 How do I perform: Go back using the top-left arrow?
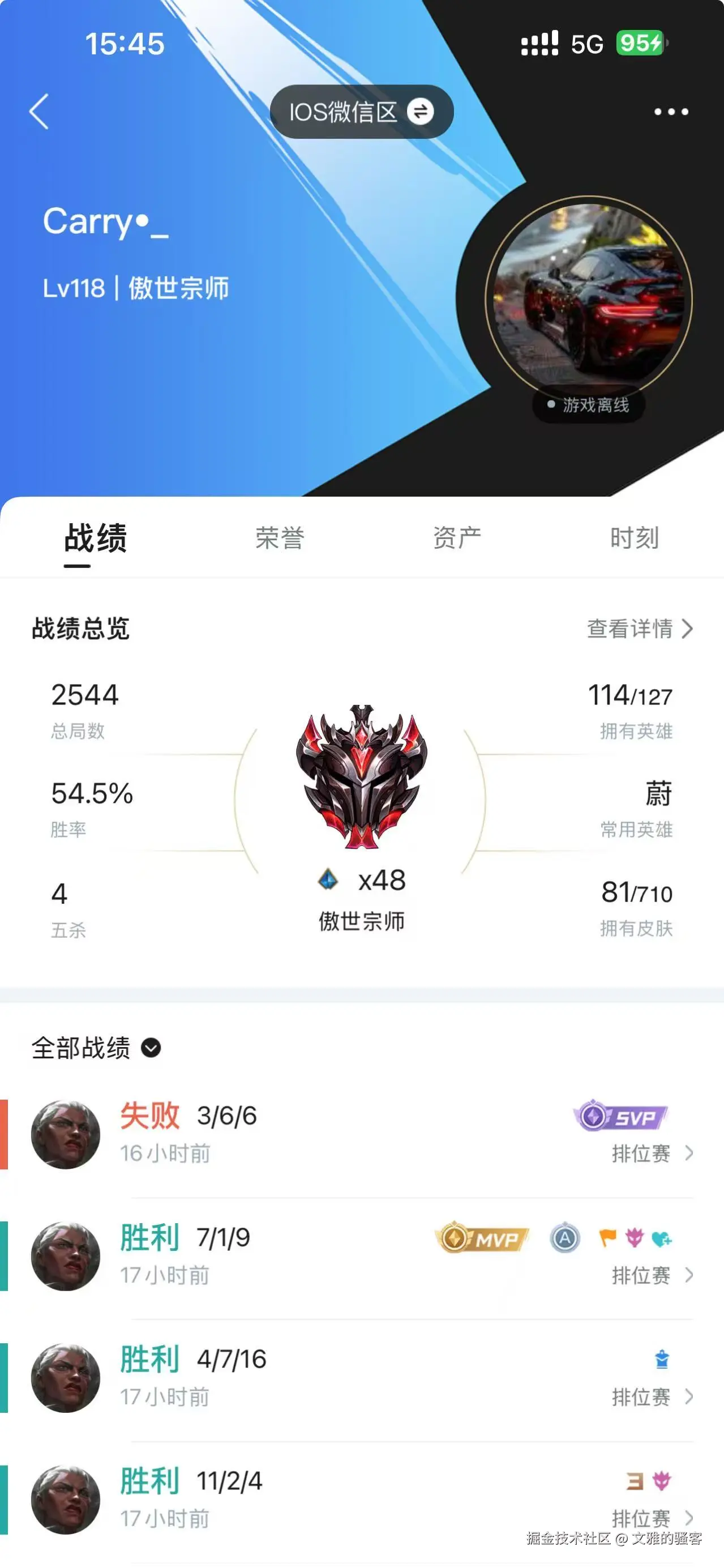click(x=39, y=112)
